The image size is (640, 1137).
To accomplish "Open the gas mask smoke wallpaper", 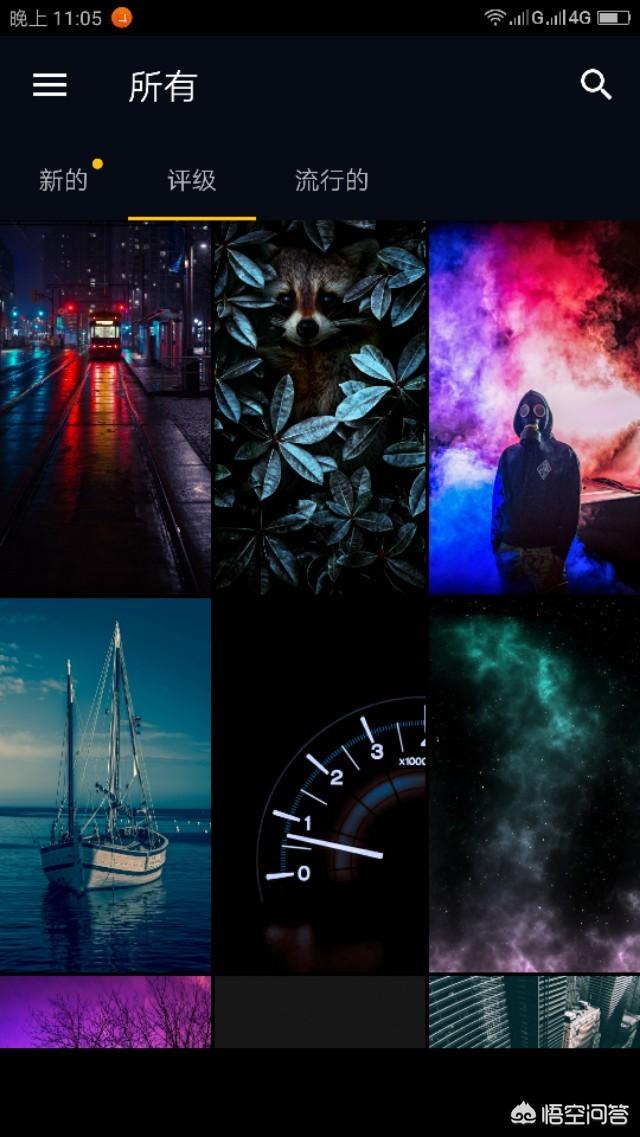I will 534,408.
